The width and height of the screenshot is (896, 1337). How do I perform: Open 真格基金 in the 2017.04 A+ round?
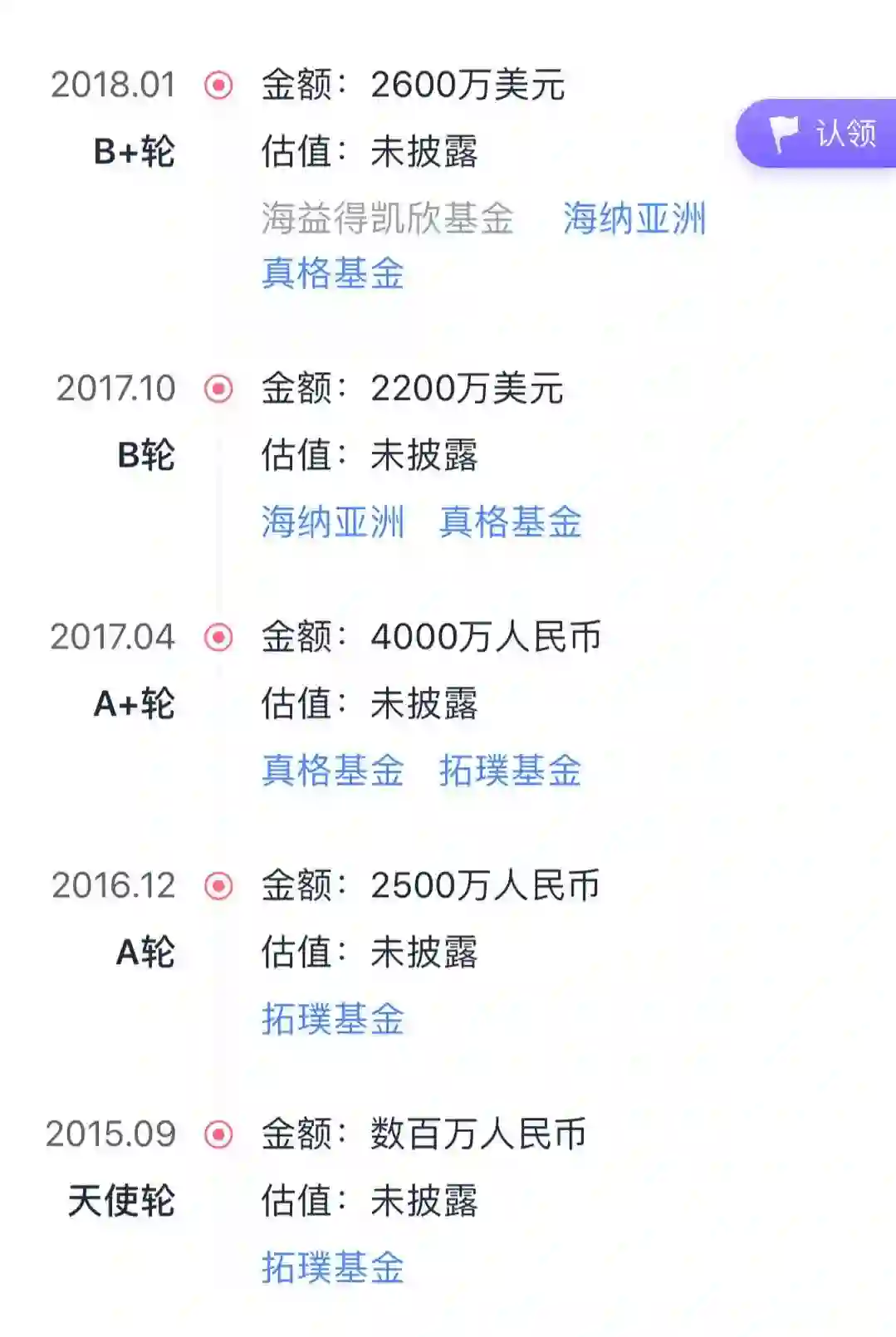pyautogui.click(x=333, y=770)
